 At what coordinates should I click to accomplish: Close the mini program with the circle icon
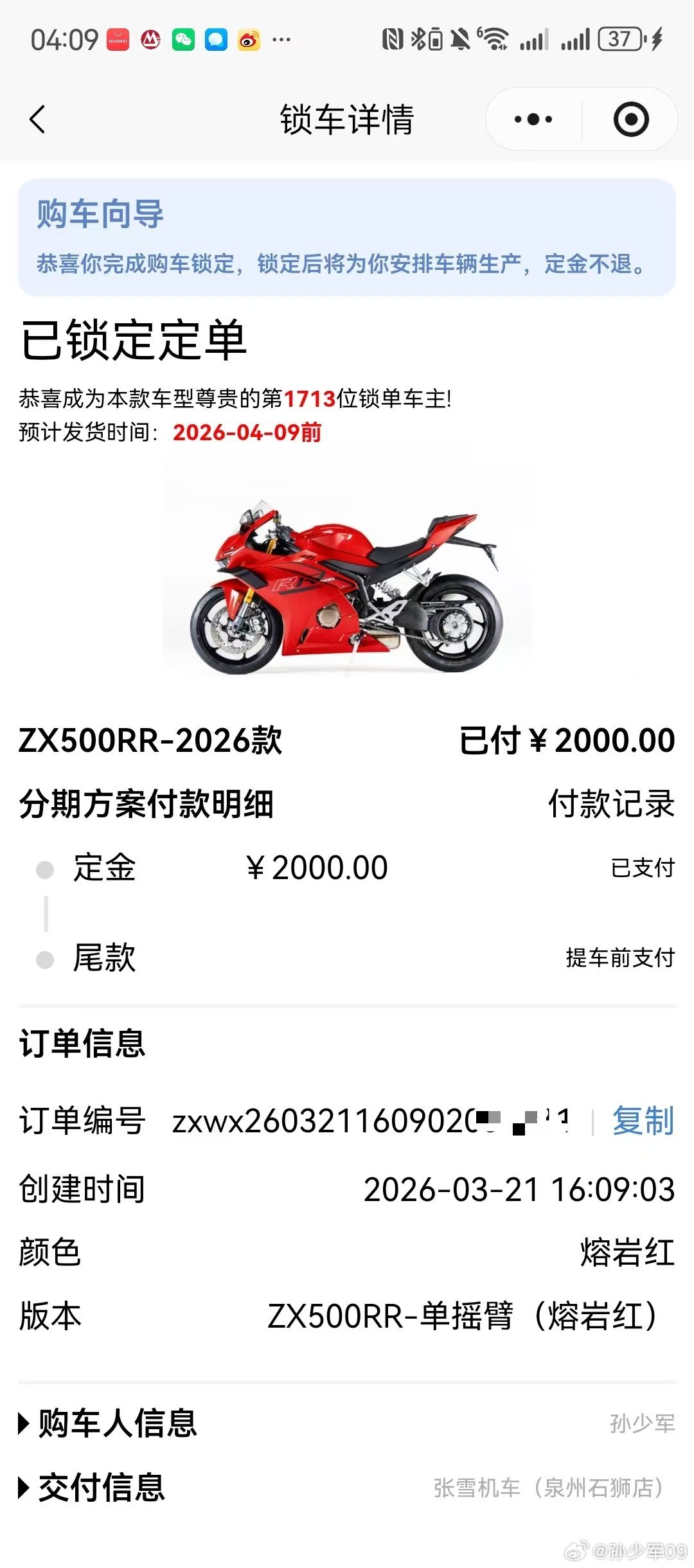[631, 120]
